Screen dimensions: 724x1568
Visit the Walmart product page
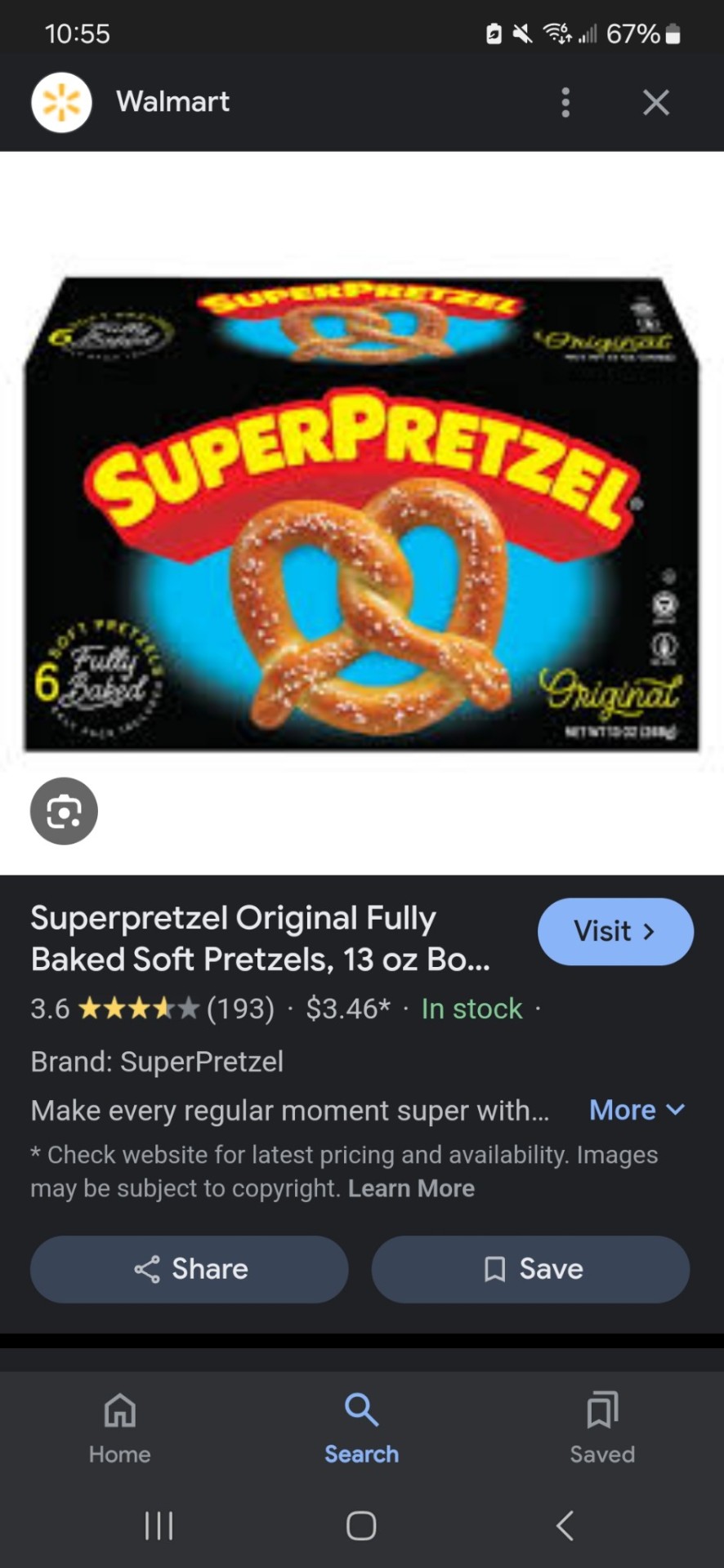point(615,931)
